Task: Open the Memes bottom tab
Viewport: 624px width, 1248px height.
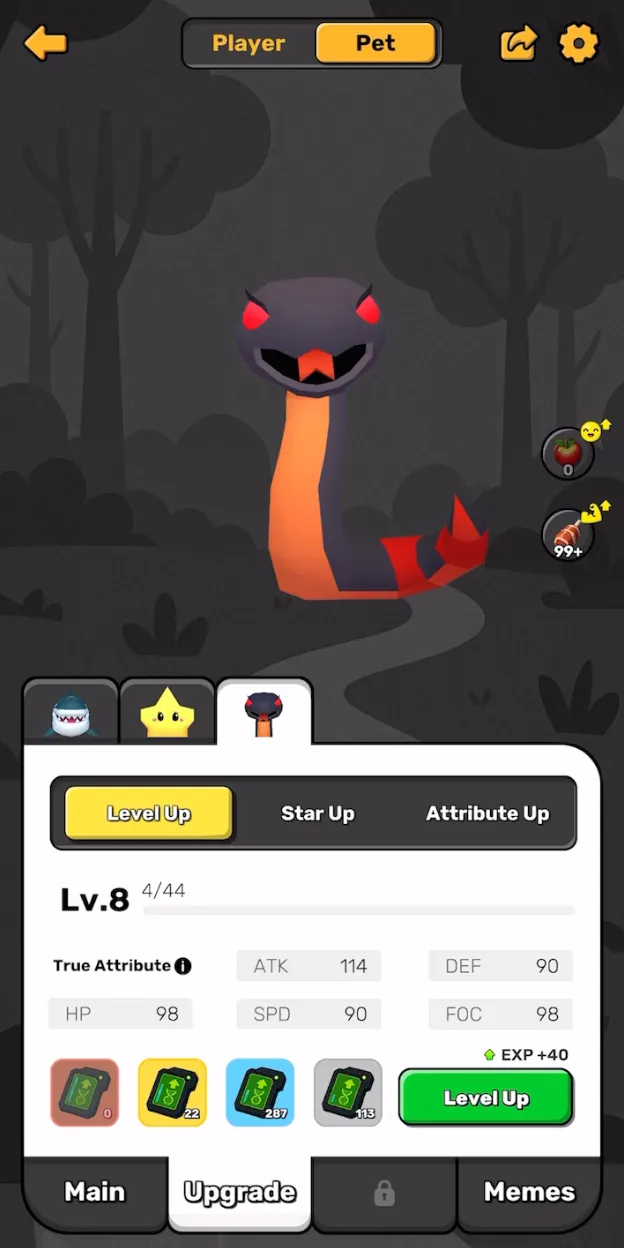Action: pos(529,1192)
